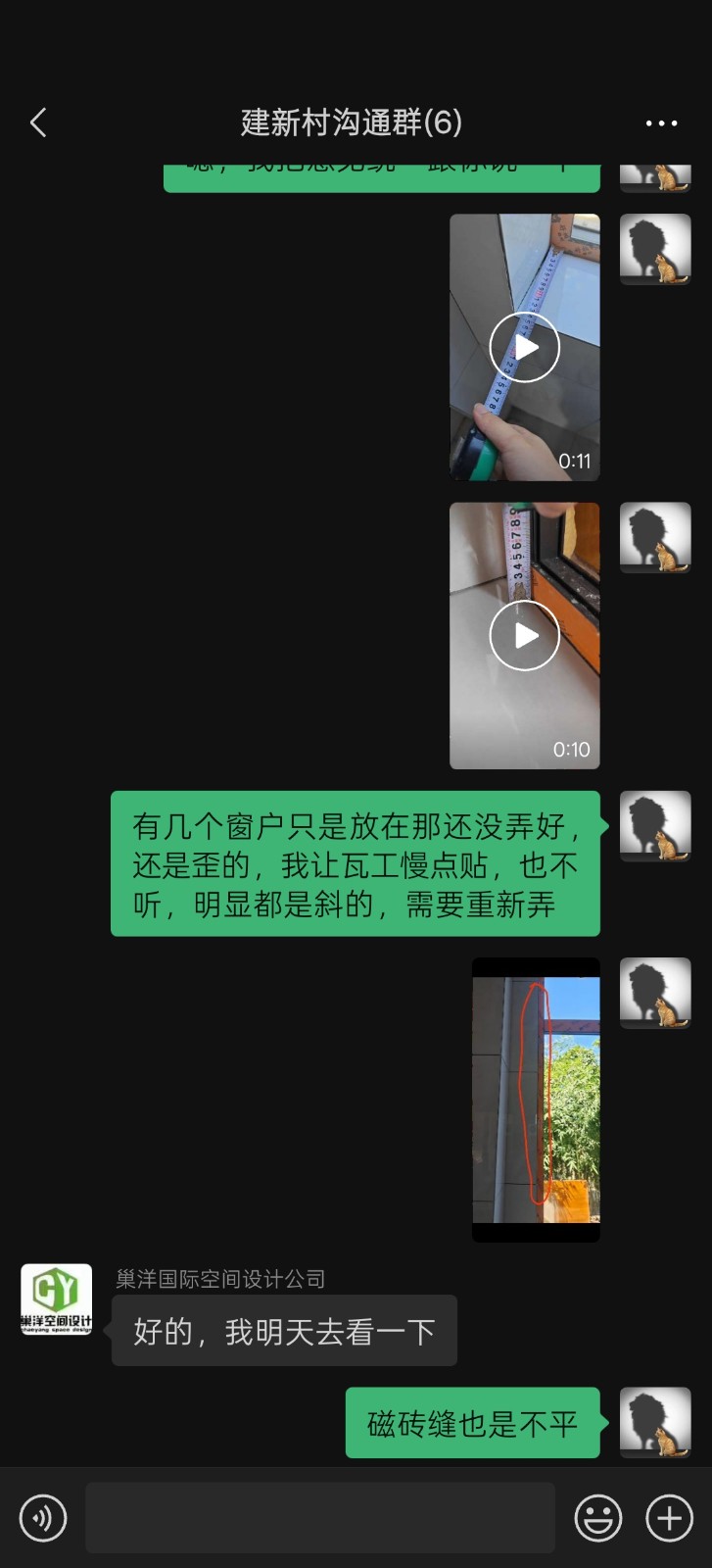Open the plus attachment menu
Viewport: 712px width, 1568px height.
coord(670,1518)
